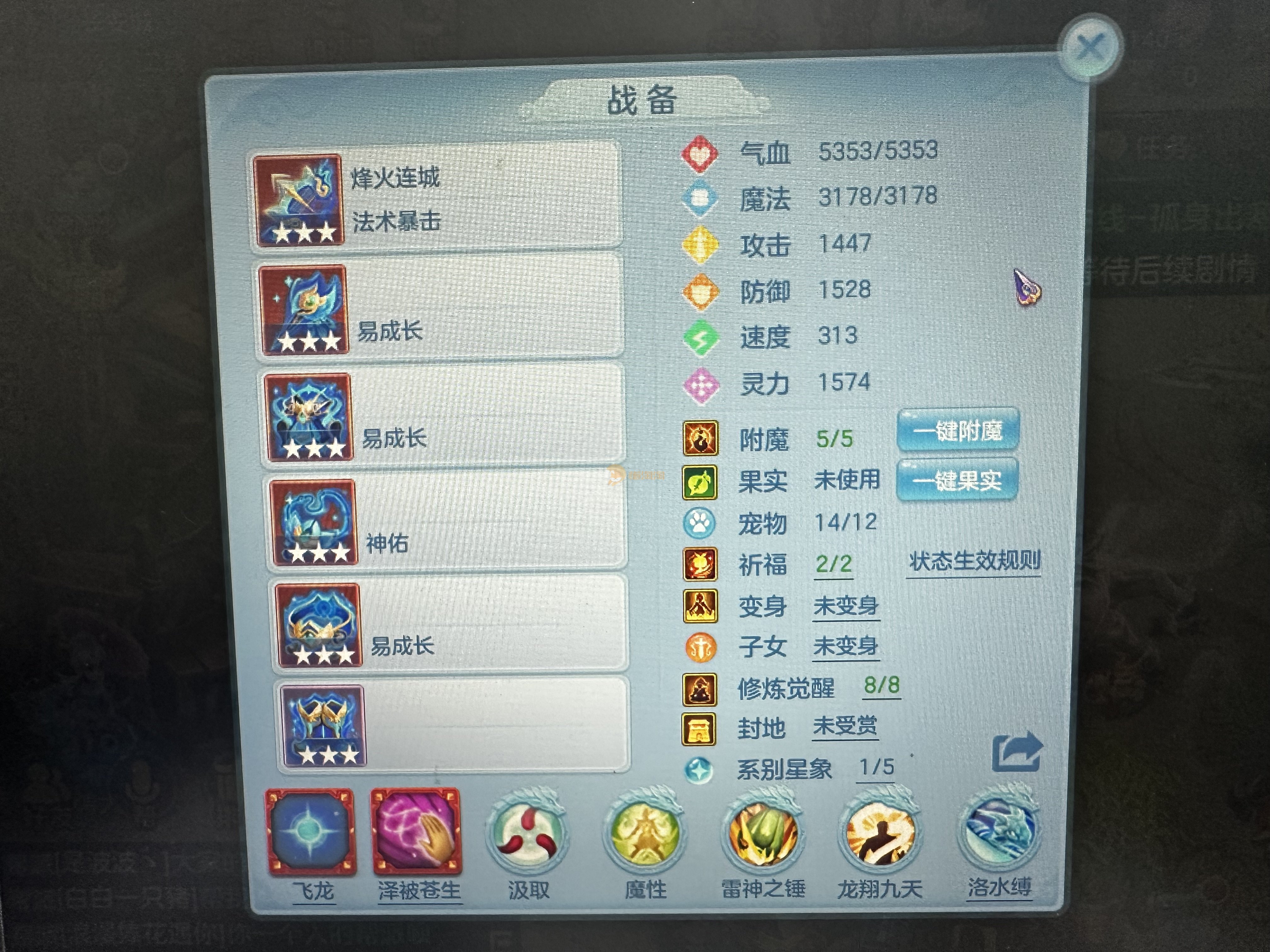Viewport: 1270px width, 952px height.
Task: Open the 状态生效规则 link
Action: click(974, 561)
